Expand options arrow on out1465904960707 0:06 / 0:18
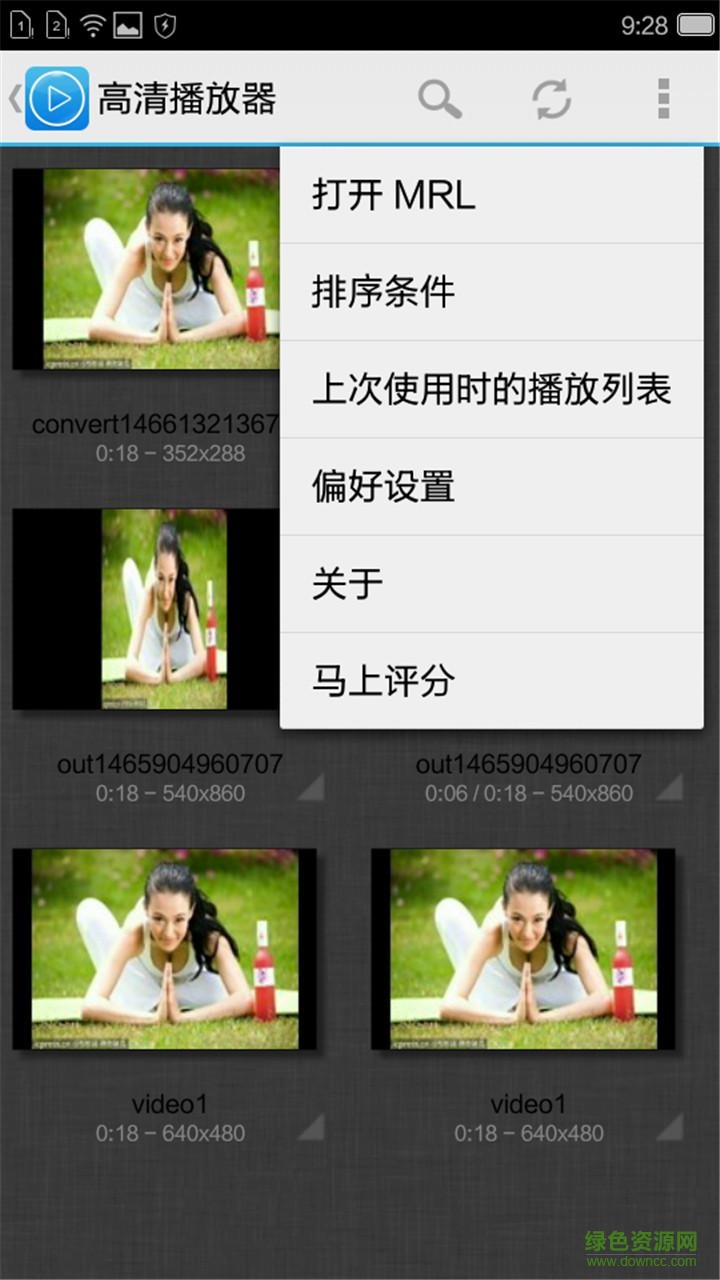This screenshot has height=1280, width=720. (669, 788)
